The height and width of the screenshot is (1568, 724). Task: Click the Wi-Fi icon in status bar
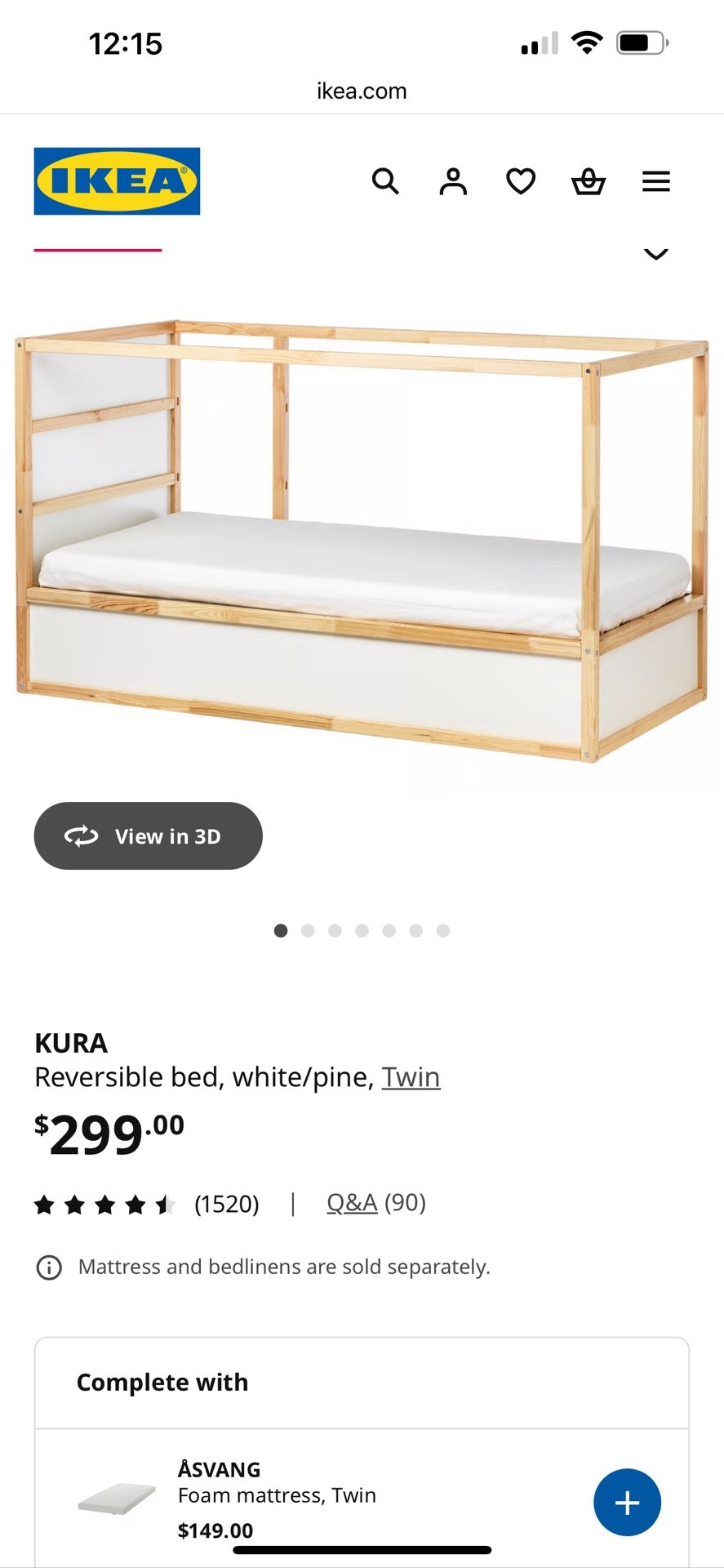click(x=586, y=40)
